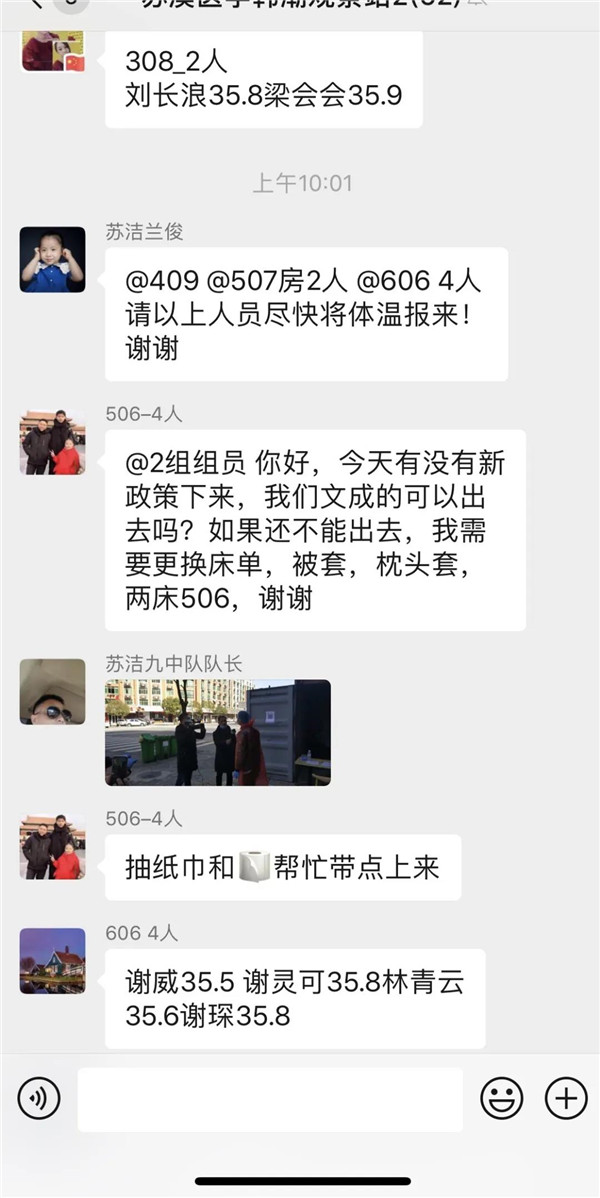Go back using the top arrow

tap(38, 4)
